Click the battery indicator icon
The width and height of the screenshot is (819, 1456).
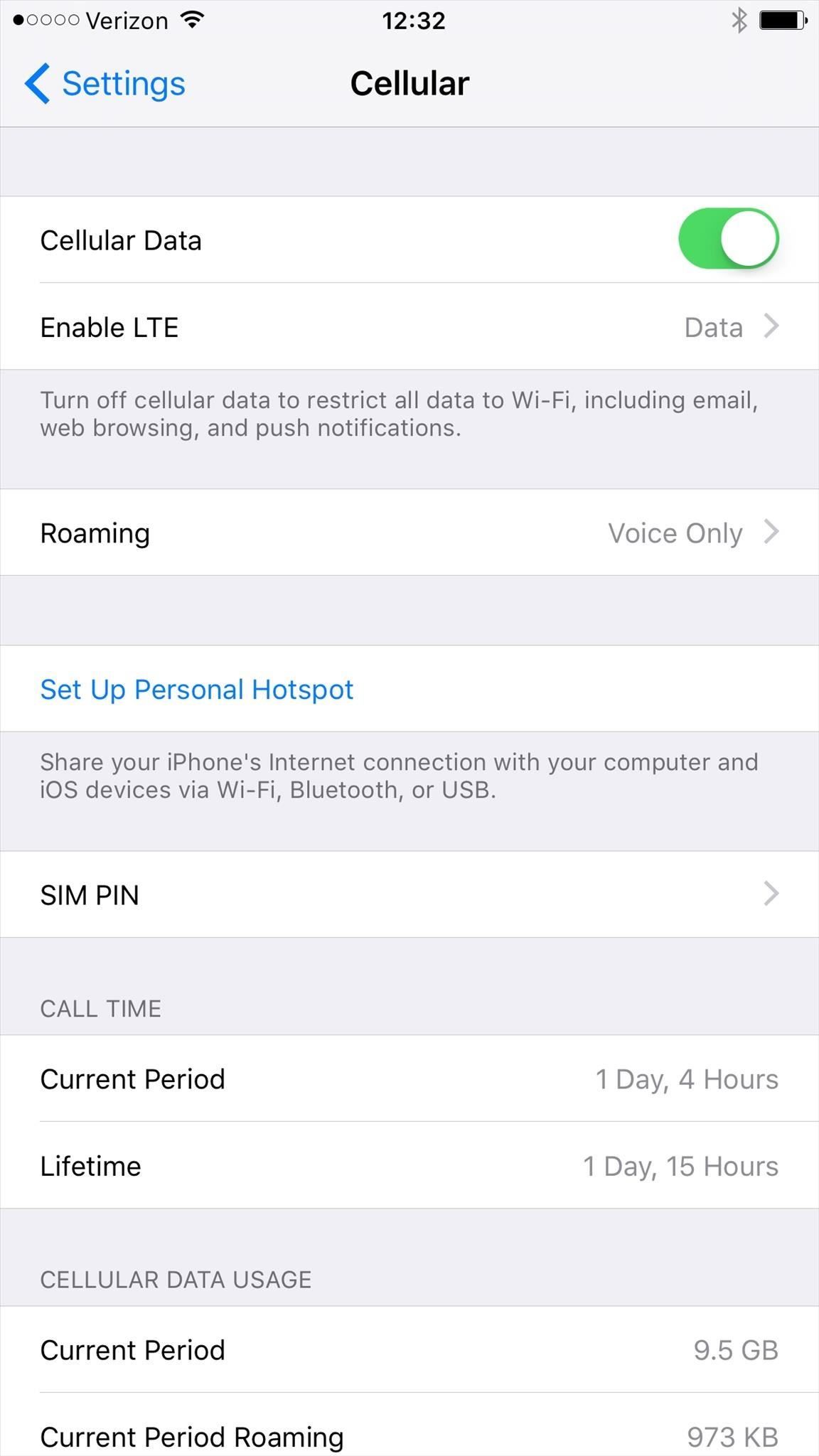[x=781, y=20]
